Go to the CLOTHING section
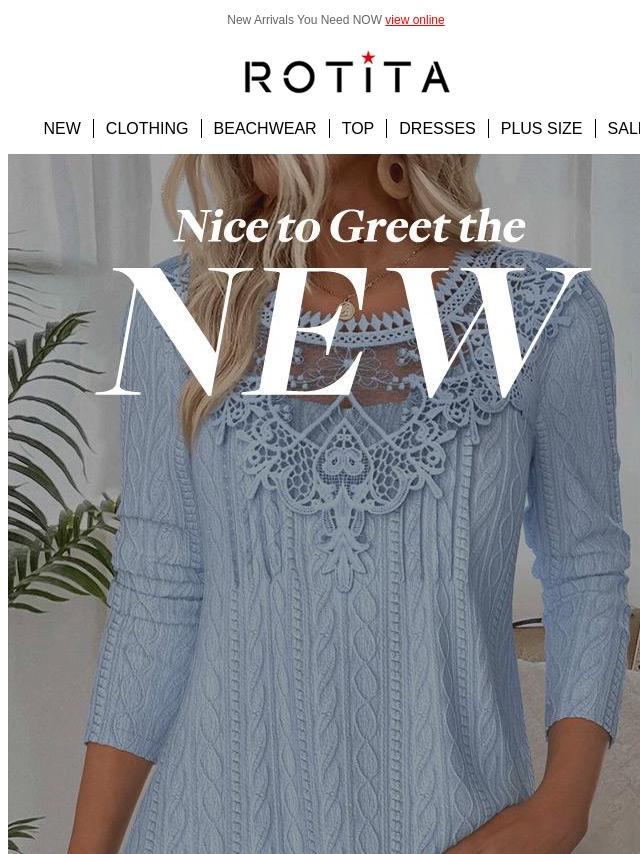 point(147,129)
